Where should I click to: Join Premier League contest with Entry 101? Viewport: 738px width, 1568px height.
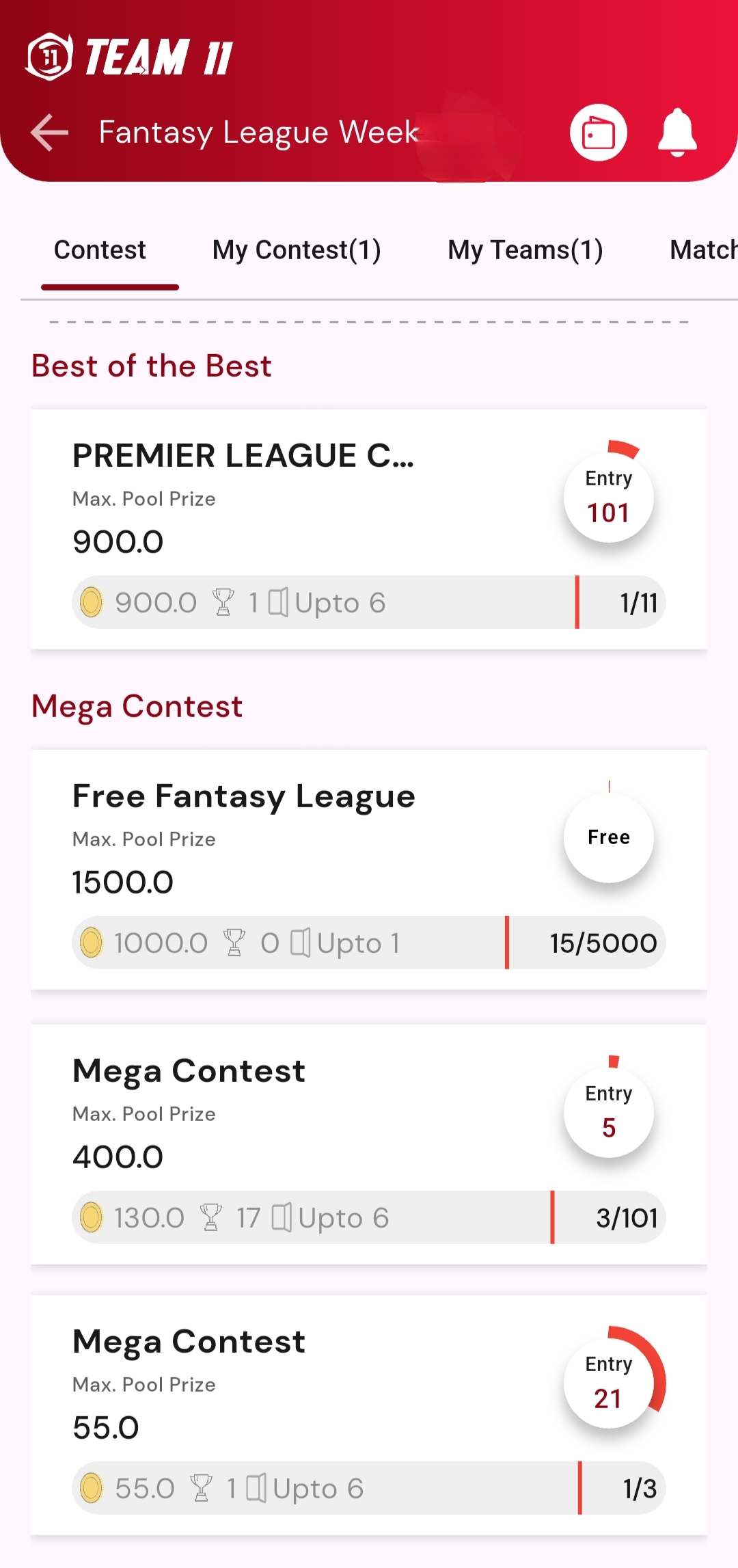[x=608, y=498]
